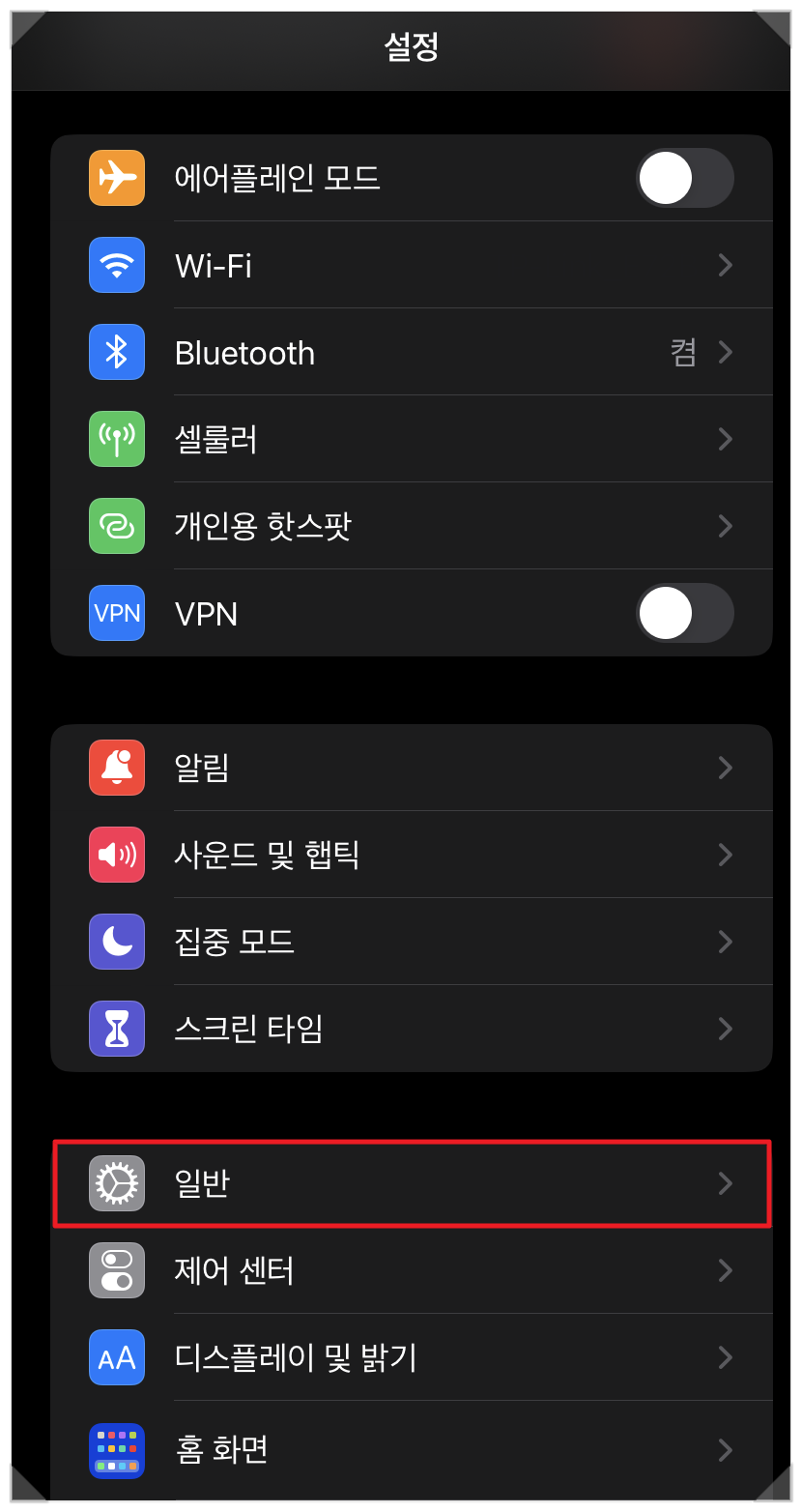802x1512 pixels.
Task: Open 디스플레이 및 밝기 settings
Action: tap(412, 1357)
